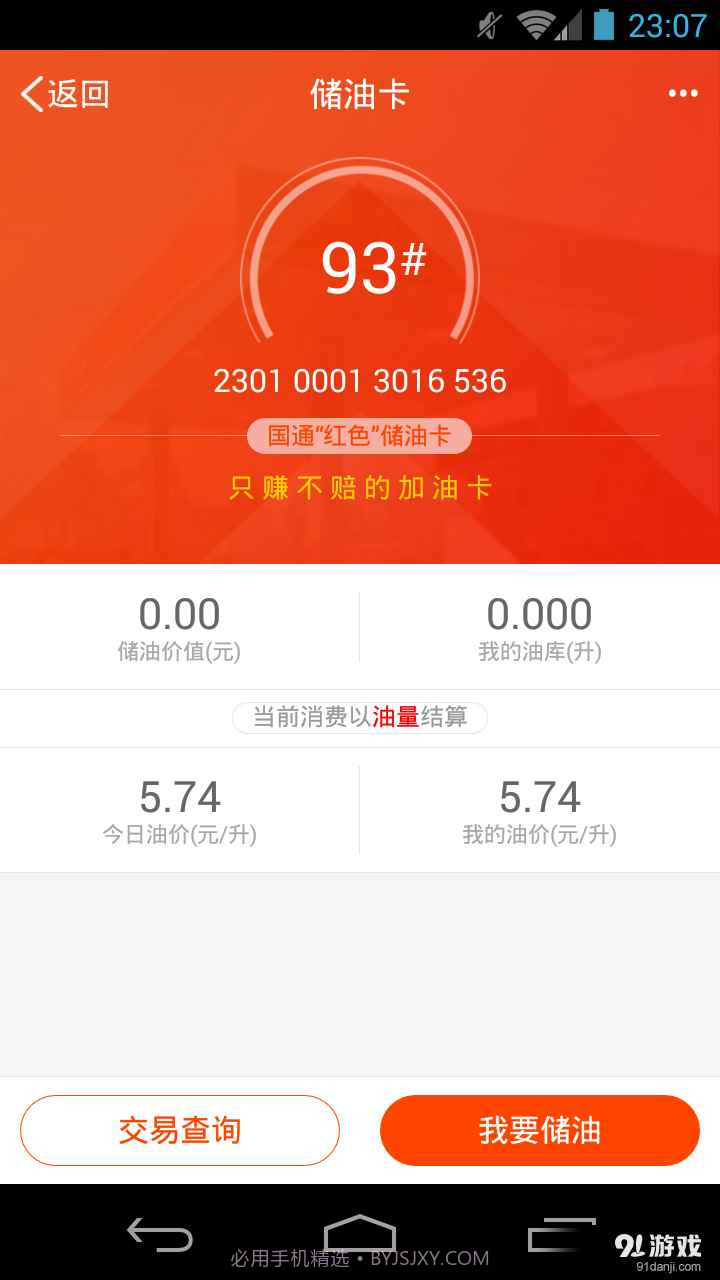Viewport: 720px width, 1280px height.
Task: Tap the 我的油库(升) value showing 0.000
Action: pyautogui.click(x=541, y=613)
